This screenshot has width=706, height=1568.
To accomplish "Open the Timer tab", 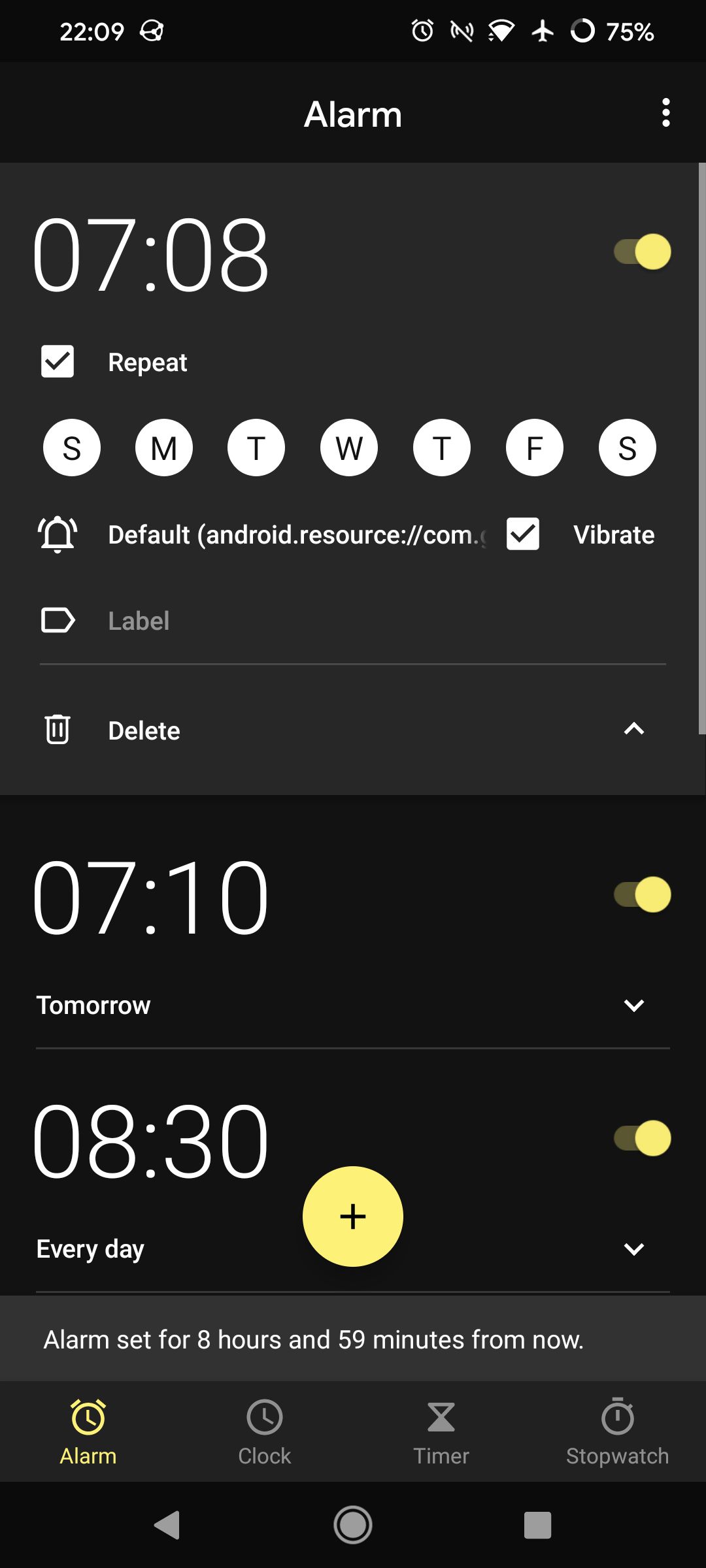I will 441,1431.
